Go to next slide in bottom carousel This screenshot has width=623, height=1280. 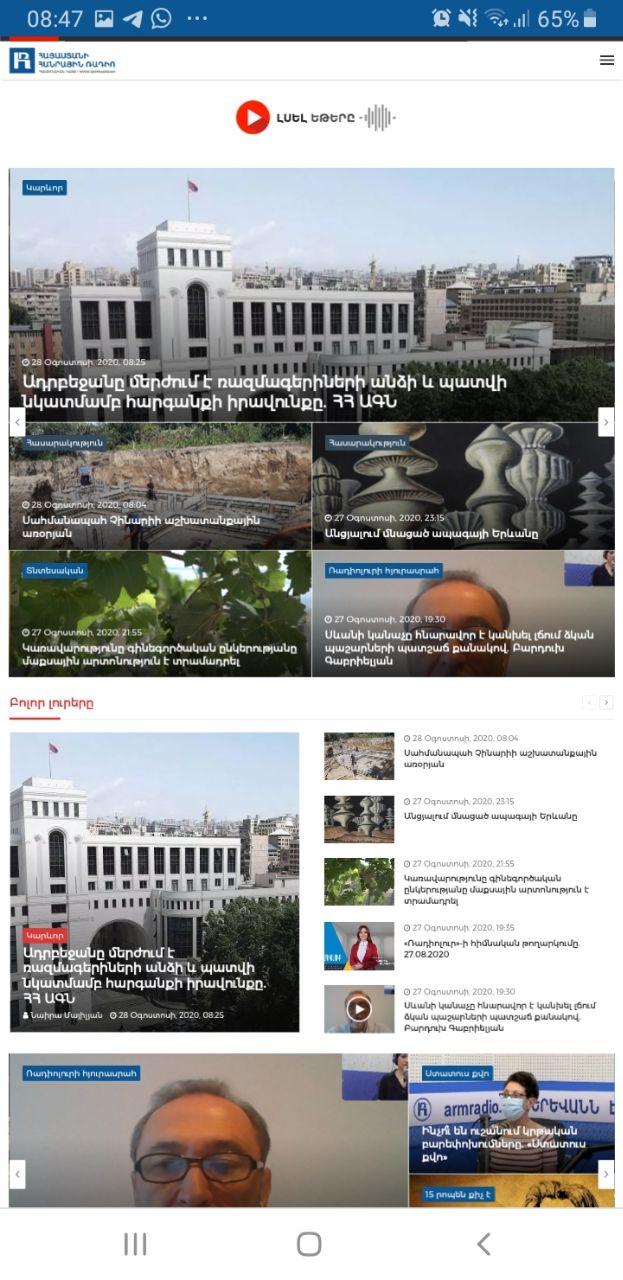tap(606, 1174)
